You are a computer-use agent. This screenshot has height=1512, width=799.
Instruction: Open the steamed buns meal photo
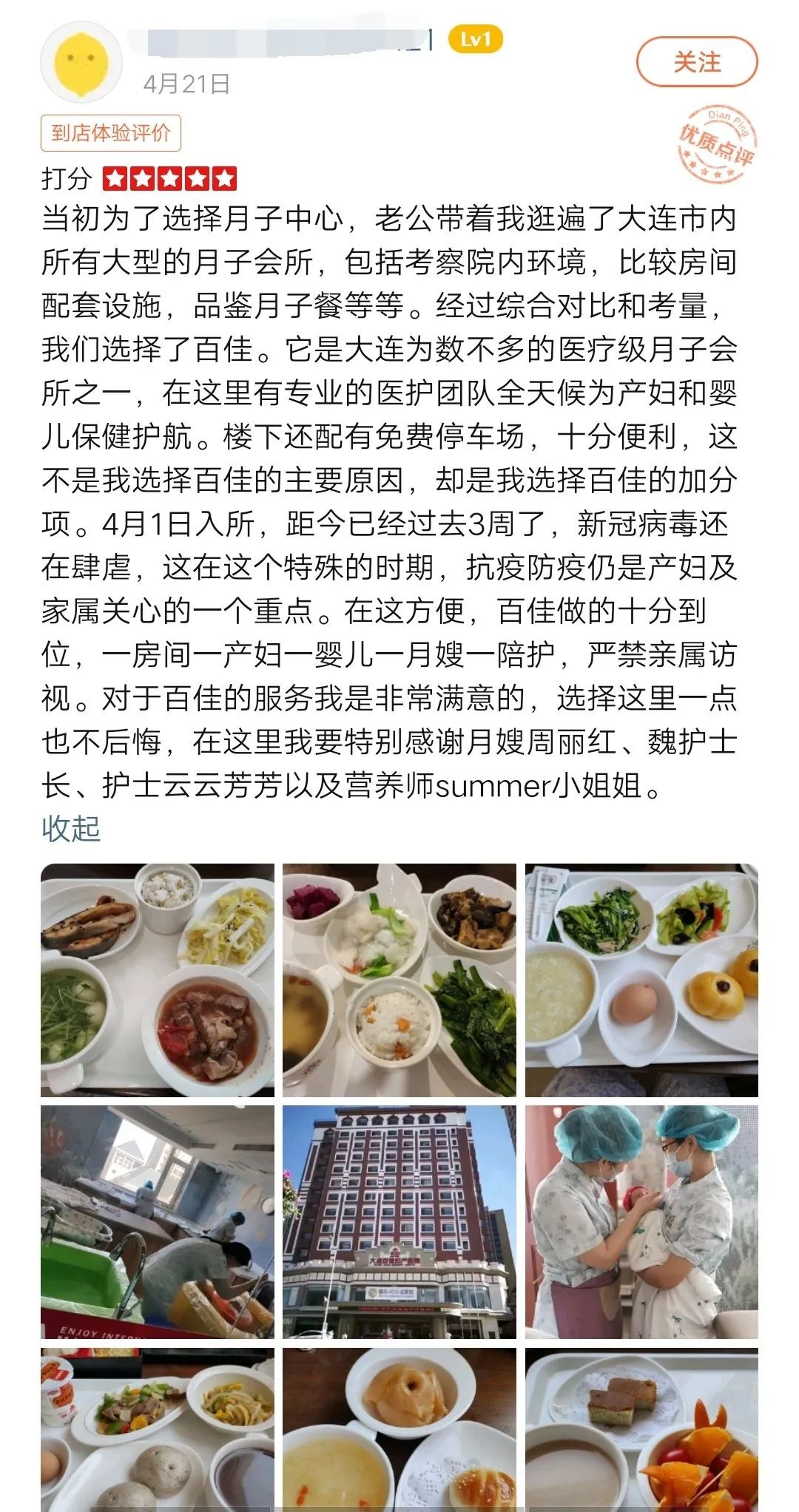[157, 1429]
